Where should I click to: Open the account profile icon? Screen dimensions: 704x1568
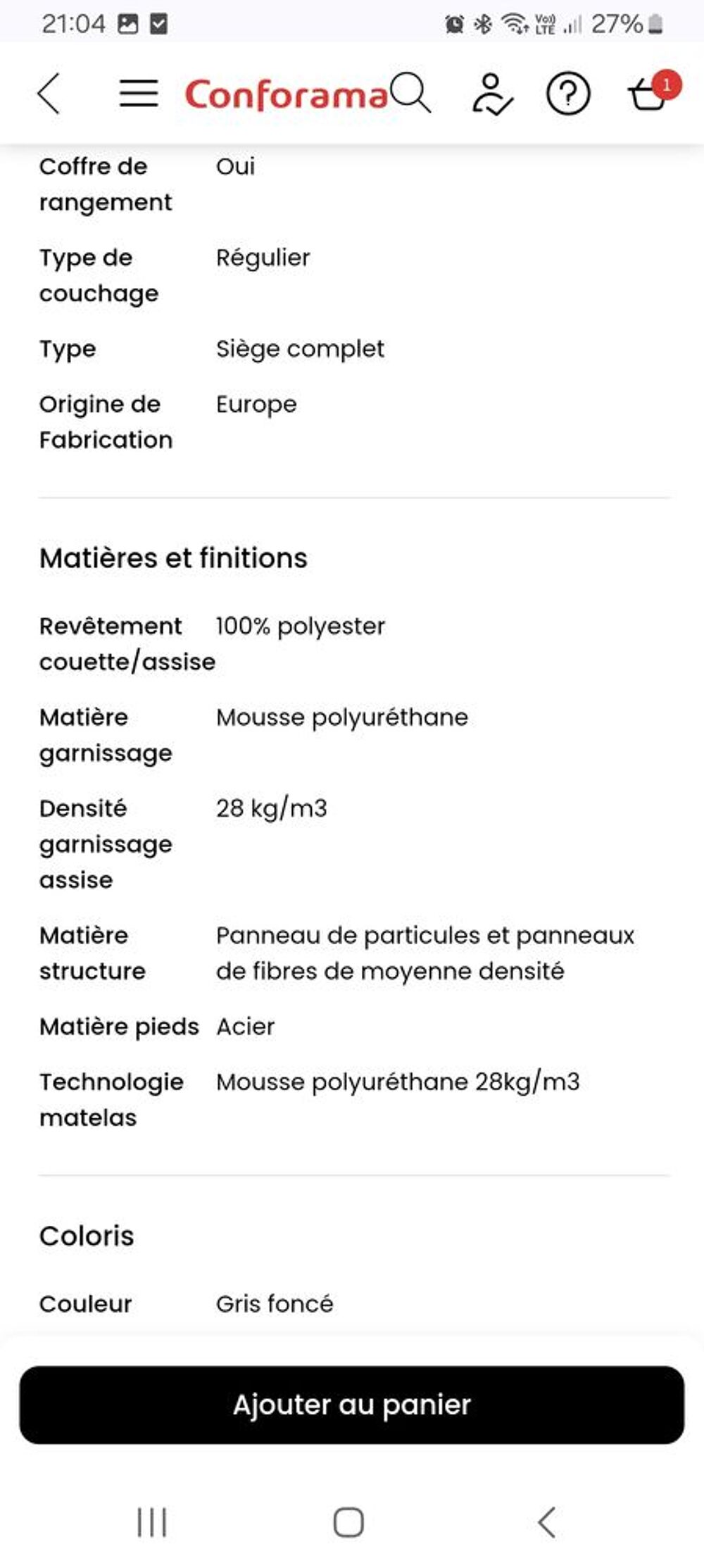(x=491, y=94)
